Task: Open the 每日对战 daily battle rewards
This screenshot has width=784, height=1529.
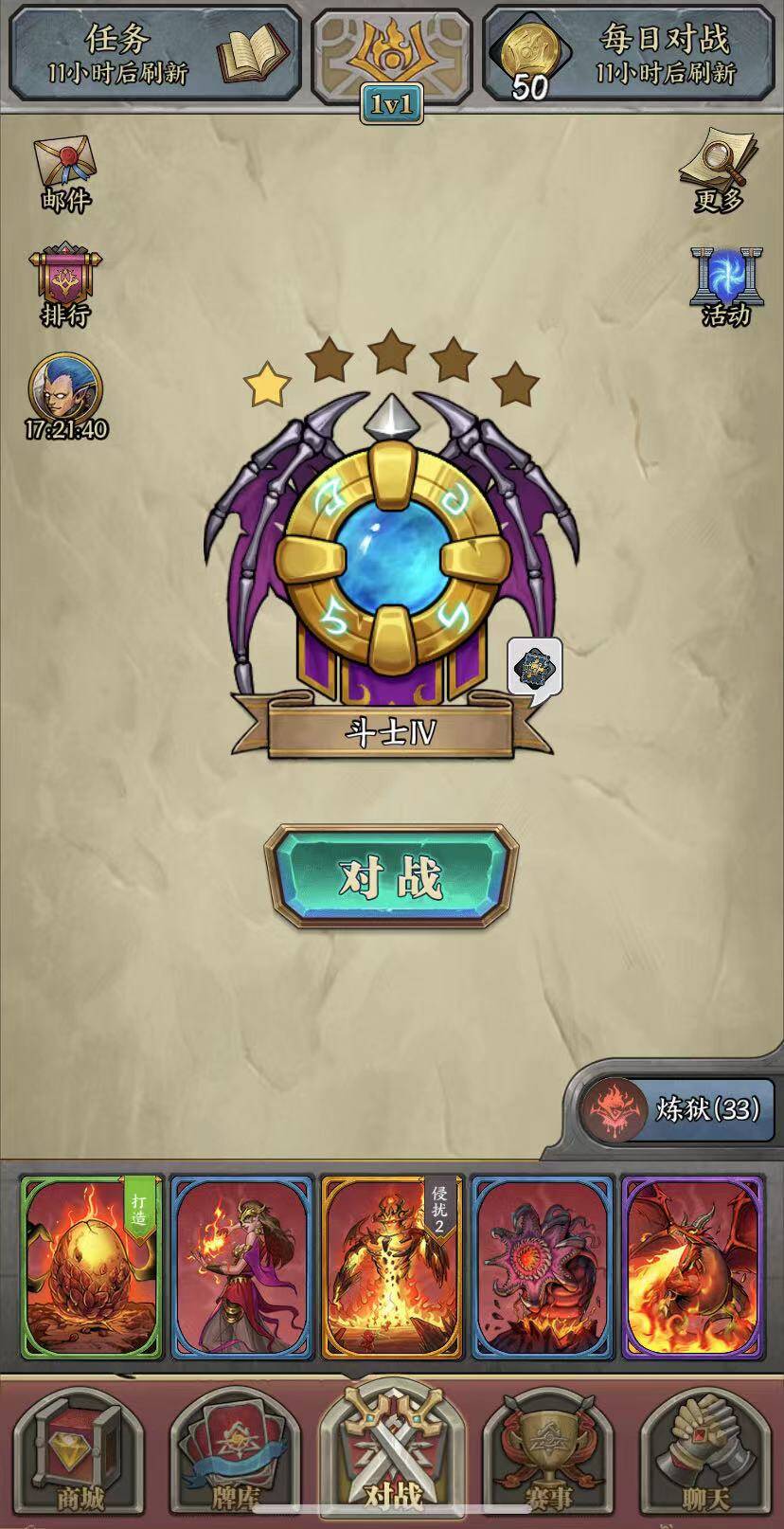Action: coord(628,54)
